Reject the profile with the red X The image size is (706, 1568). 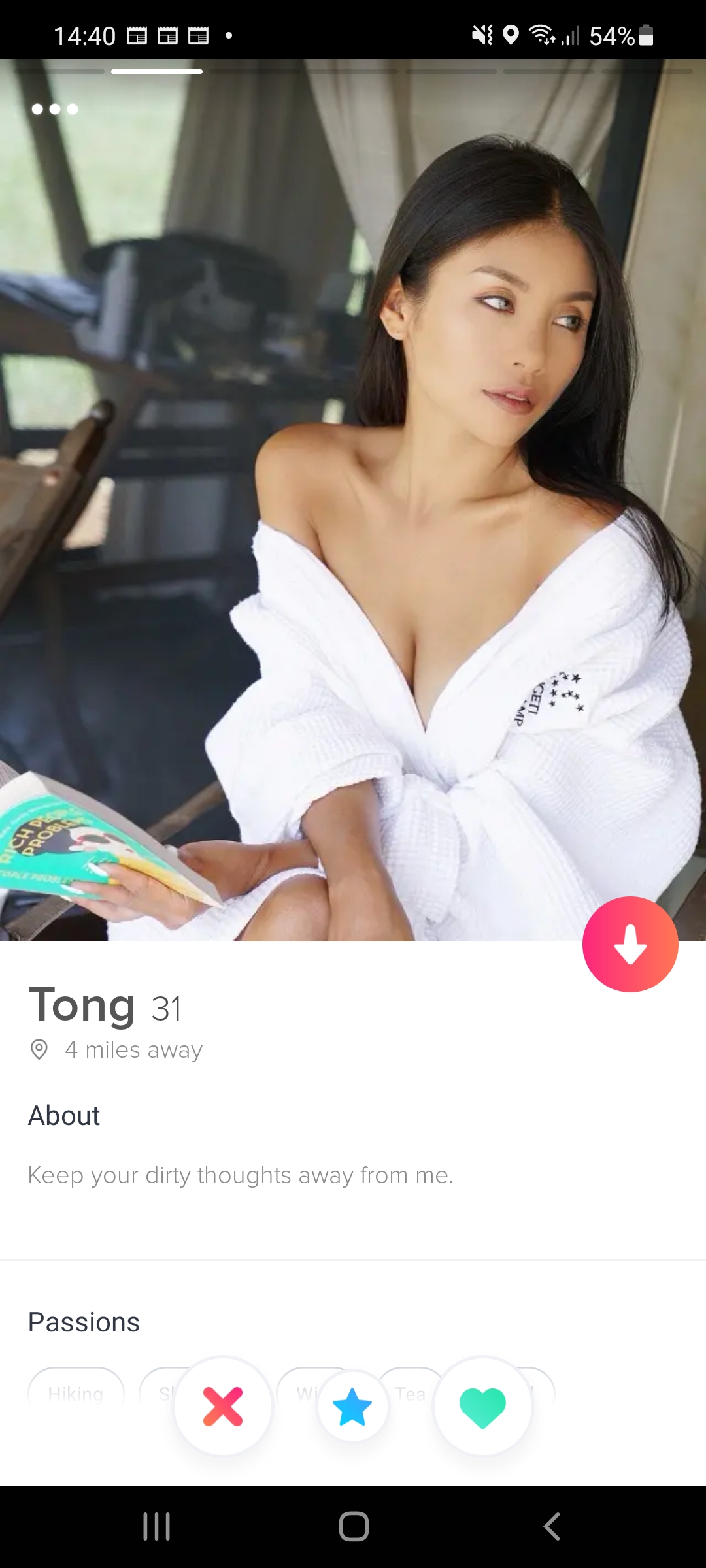(x=223, y=1406)
